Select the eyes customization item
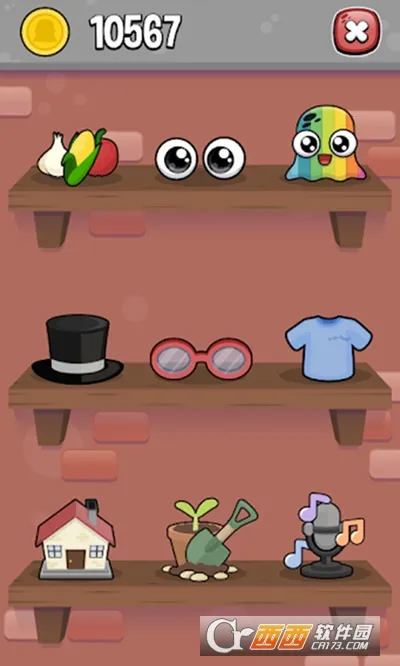Image resolution: width=400 pixels, height=666 pixels. [x=200, y=158]
